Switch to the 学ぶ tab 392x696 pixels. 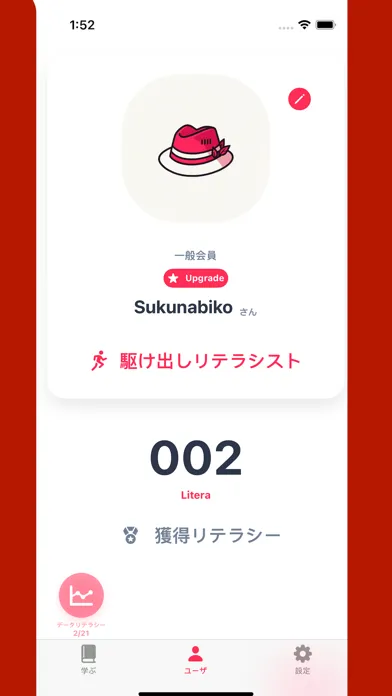(88, 659)
